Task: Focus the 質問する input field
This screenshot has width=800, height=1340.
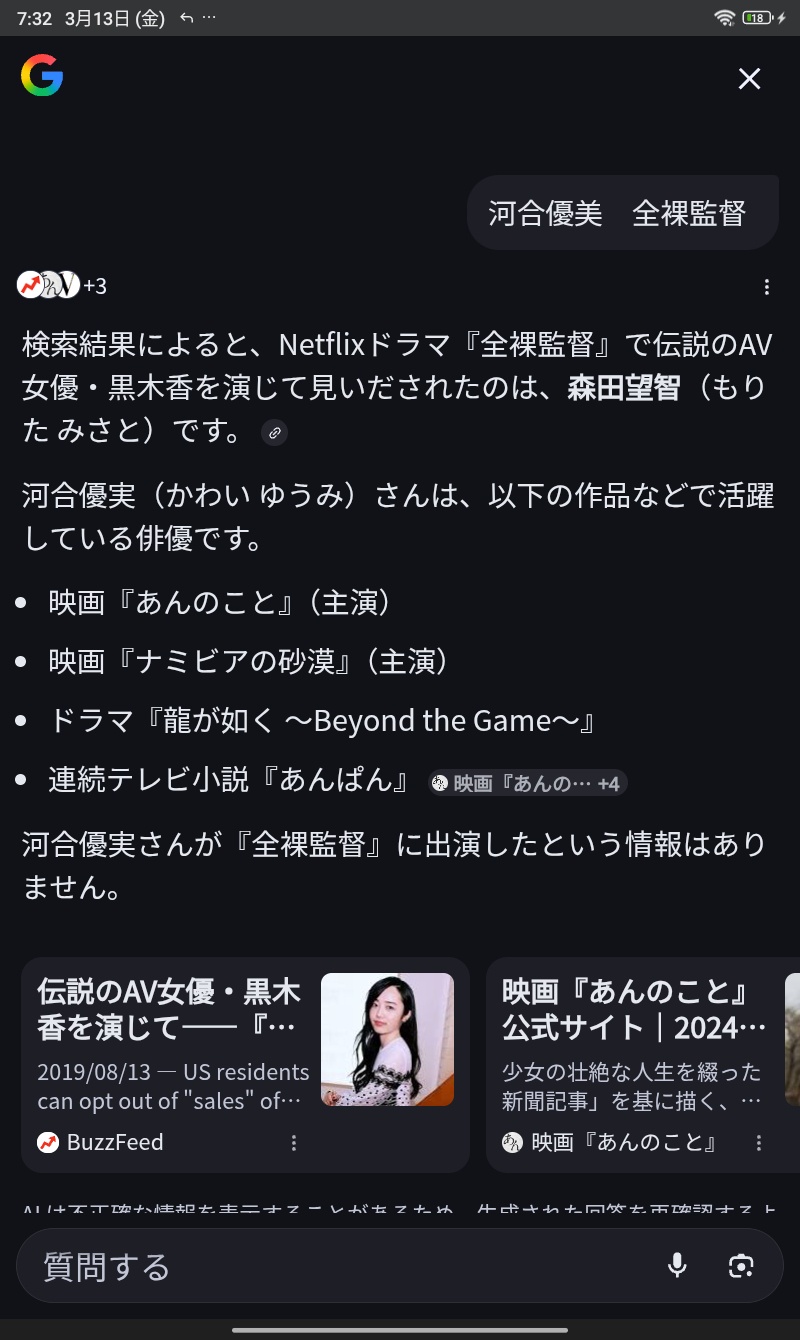Action: point(330,1267)
